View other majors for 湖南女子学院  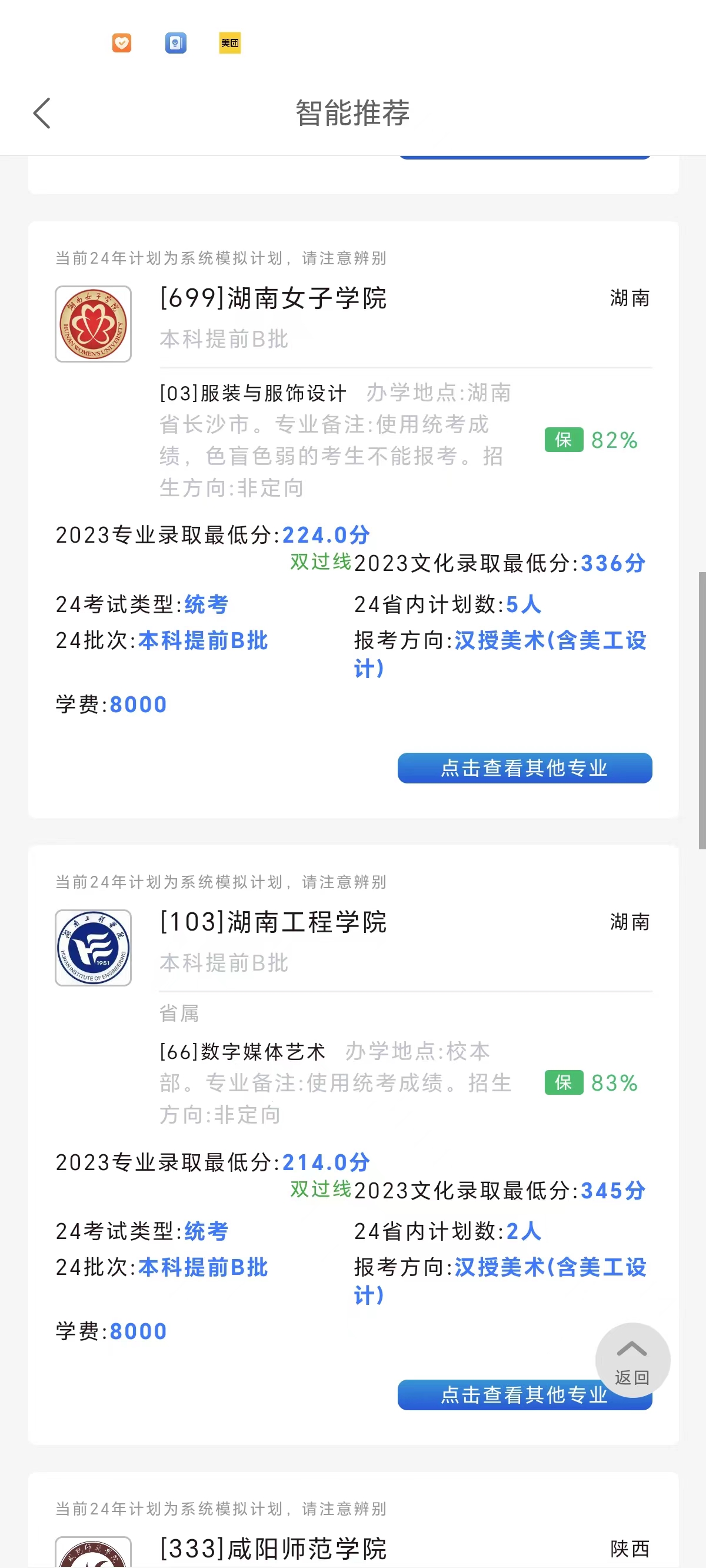pos(524,768)
